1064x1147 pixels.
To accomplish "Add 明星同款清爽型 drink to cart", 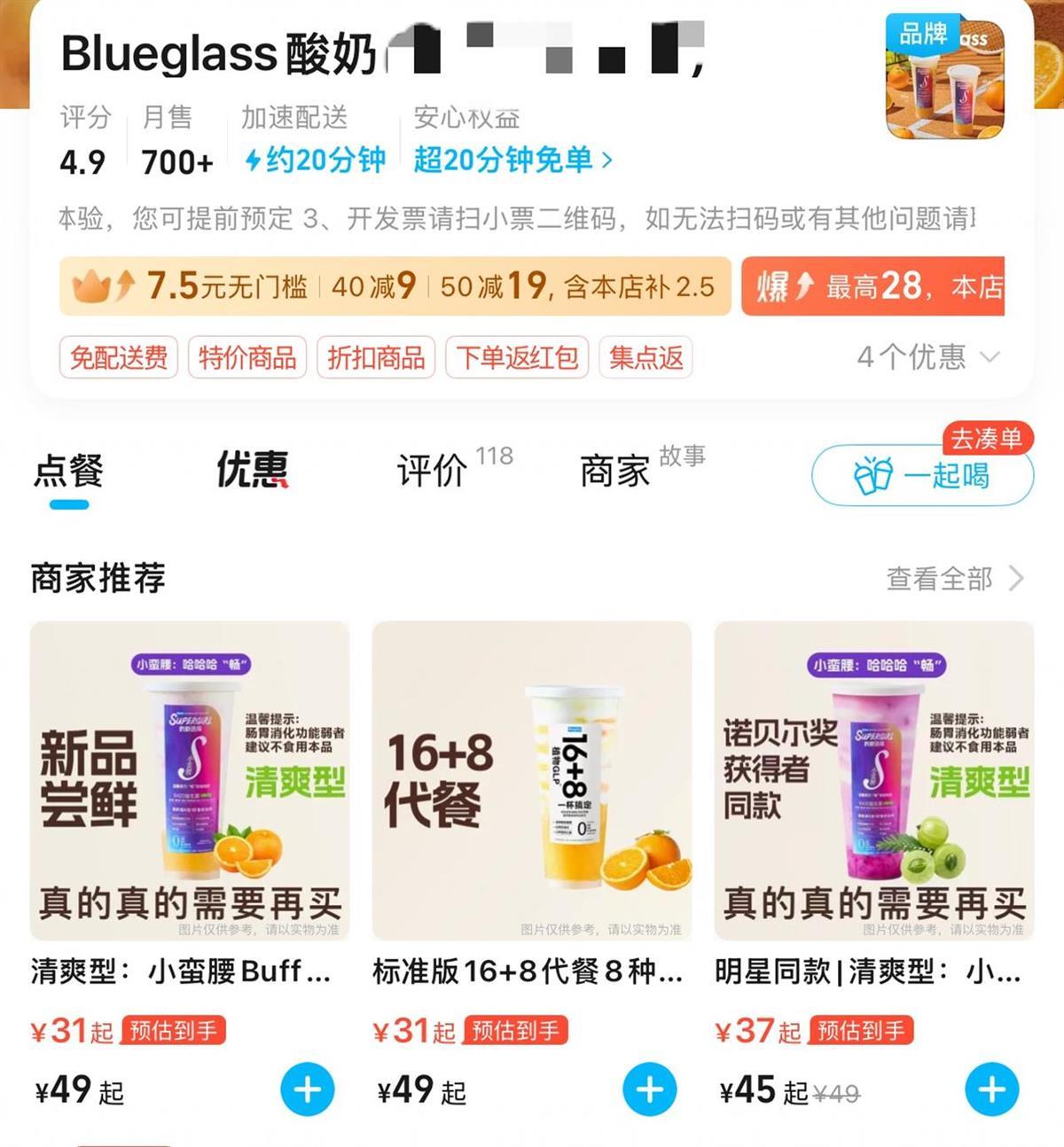I will pyautogui.click(x=991, y=1089).
